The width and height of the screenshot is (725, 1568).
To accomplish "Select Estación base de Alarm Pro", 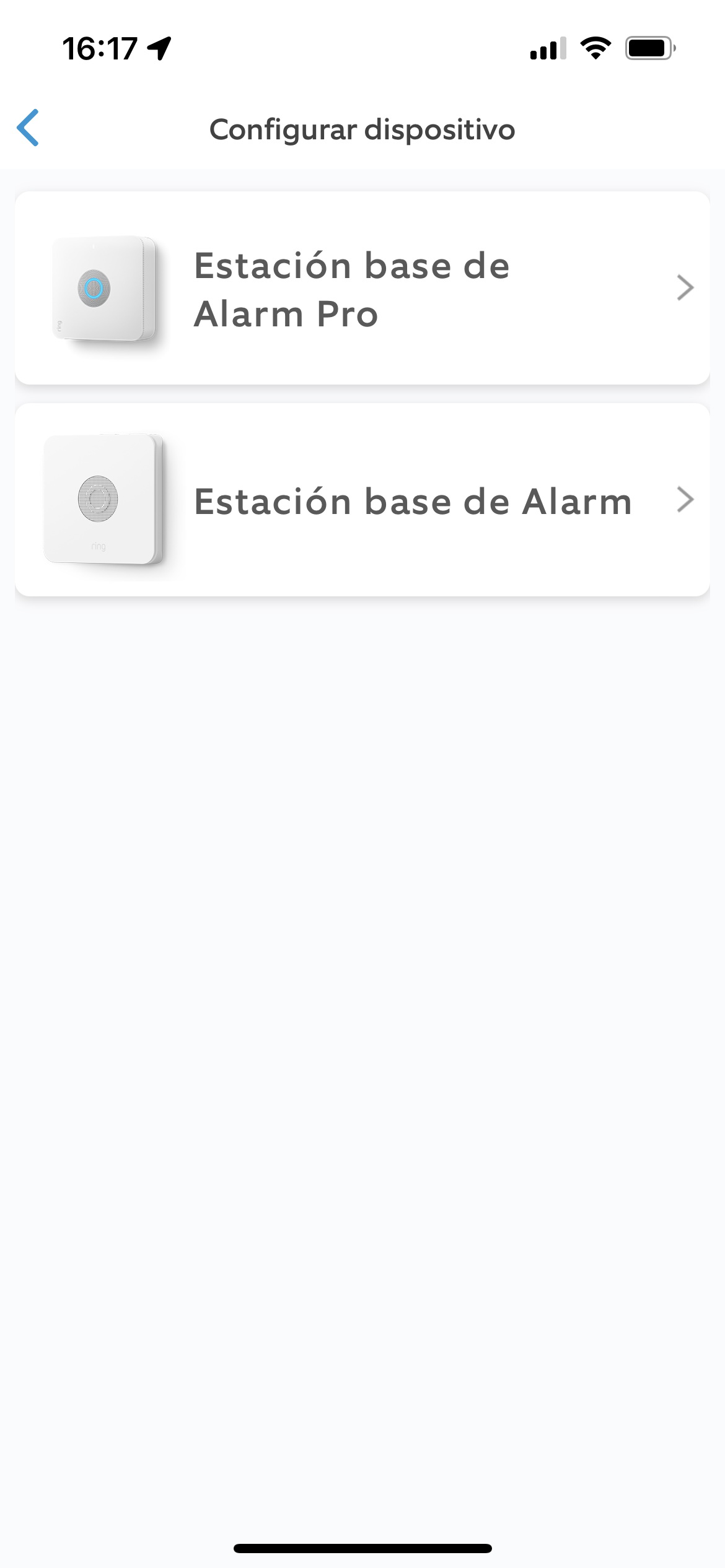I will pos(362,288).
